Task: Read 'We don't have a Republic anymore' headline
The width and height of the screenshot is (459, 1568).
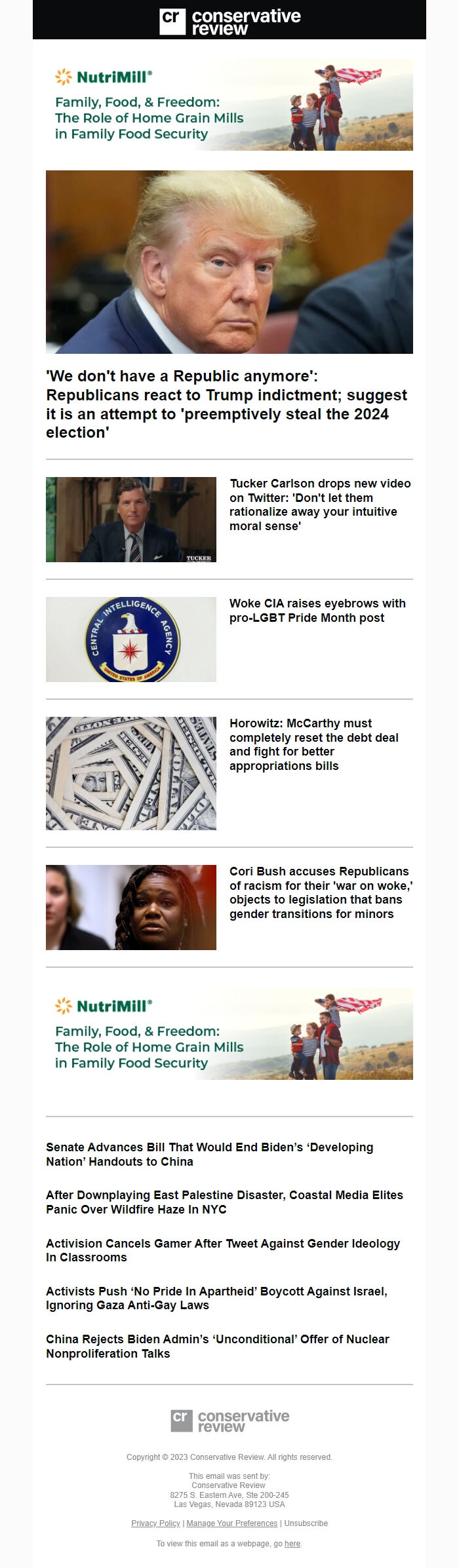Action: pyautogui.click(x=227, y=404)
